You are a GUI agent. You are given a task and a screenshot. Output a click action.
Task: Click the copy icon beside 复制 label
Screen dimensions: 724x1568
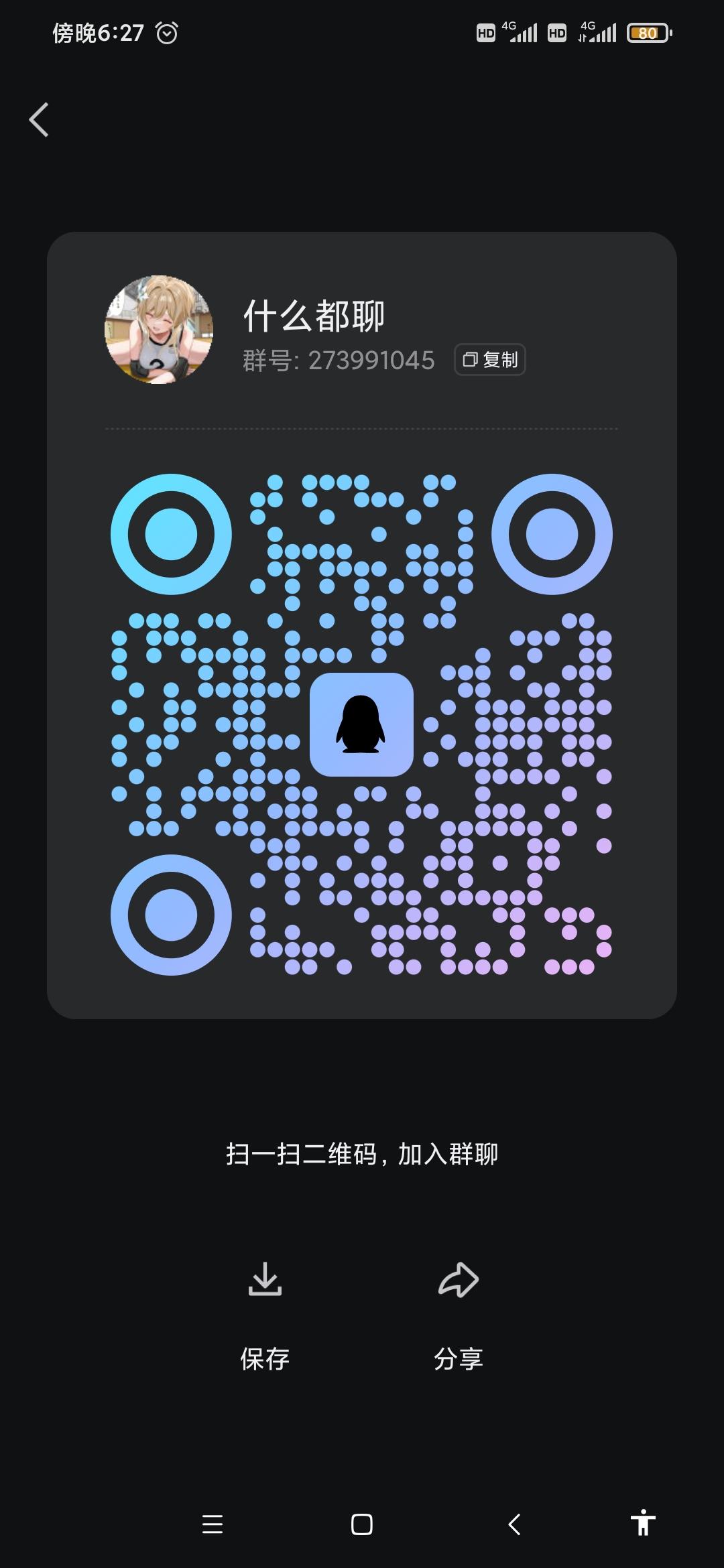(471, 360)
